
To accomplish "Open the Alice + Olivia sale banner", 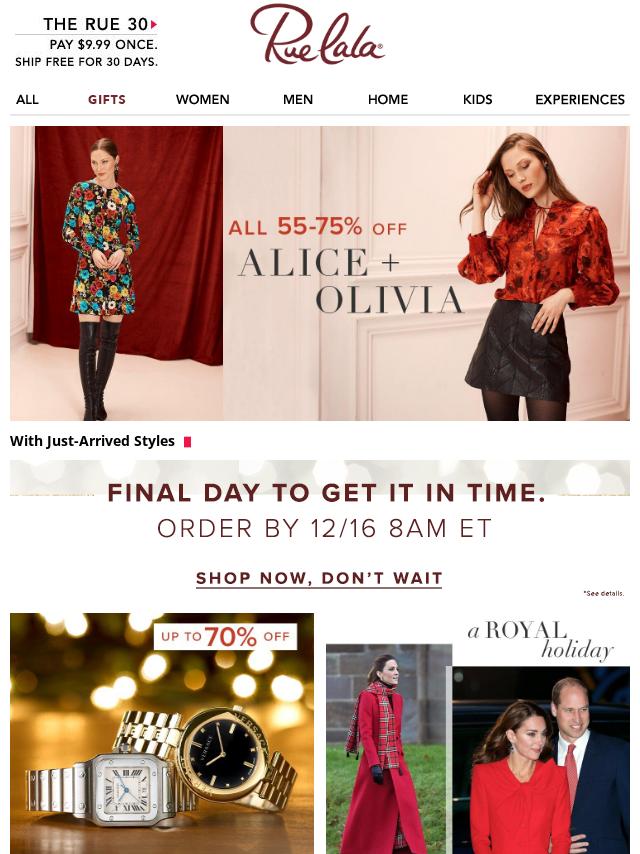I will (x=320, y=272).
